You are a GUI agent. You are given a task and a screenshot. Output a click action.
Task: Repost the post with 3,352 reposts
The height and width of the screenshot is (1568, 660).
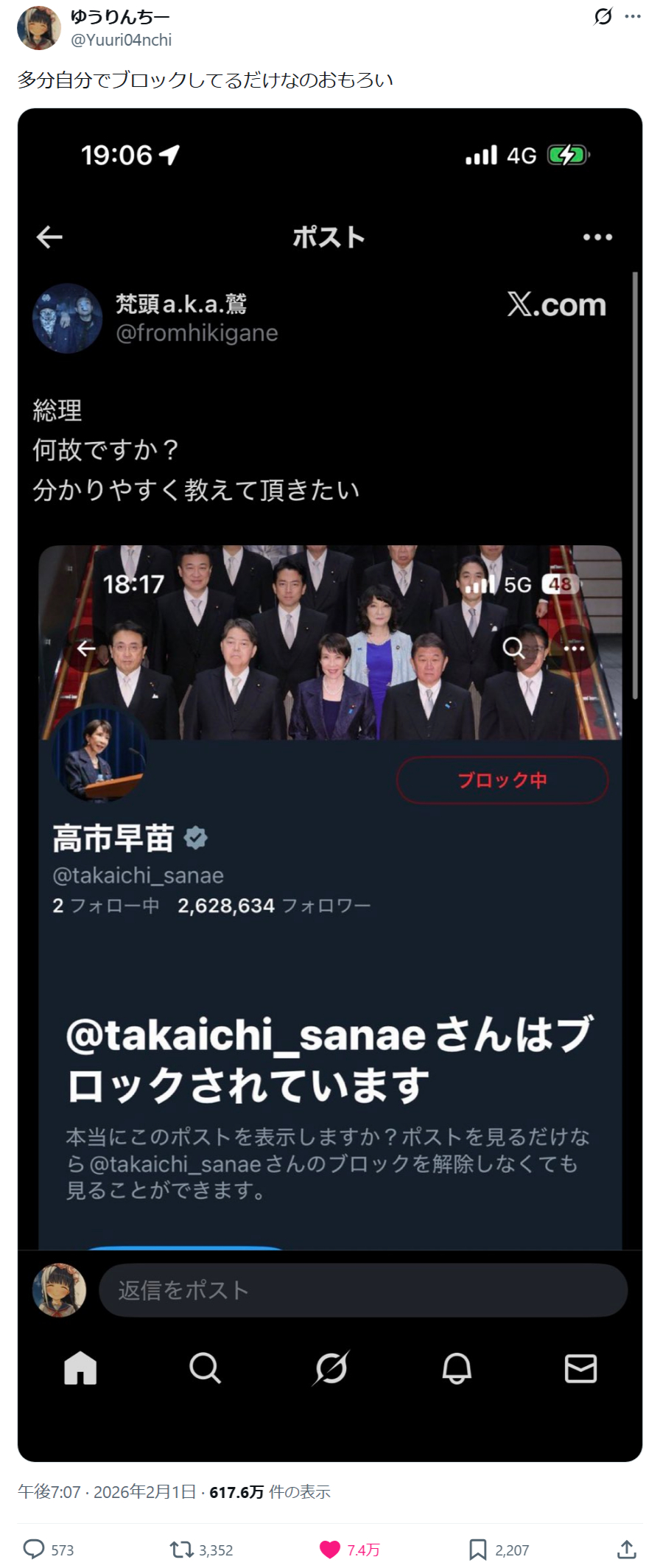pyautogui.click(x=181, y=1549)
